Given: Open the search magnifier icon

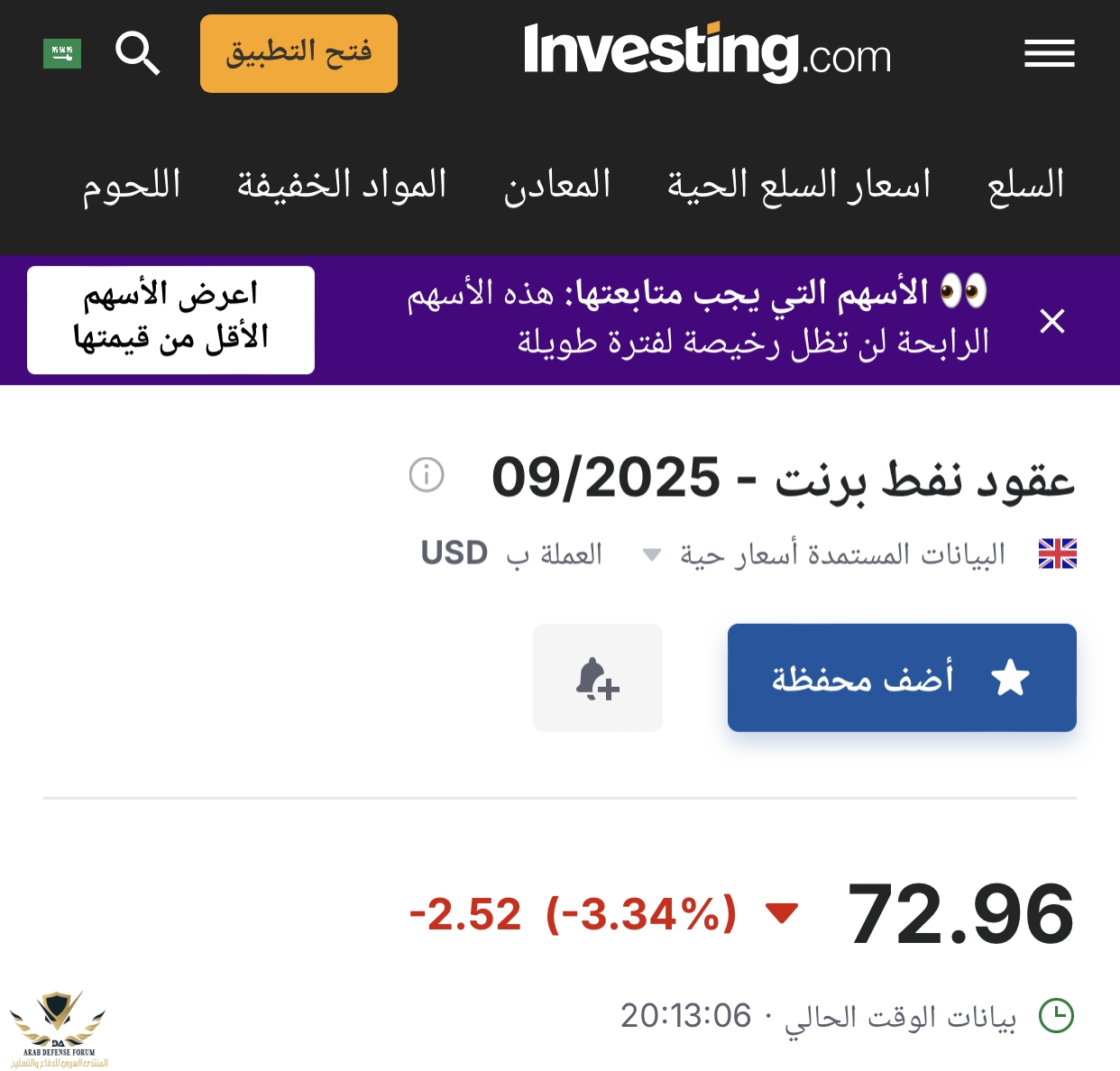Looking at the screenshot, I should point(138,53).
